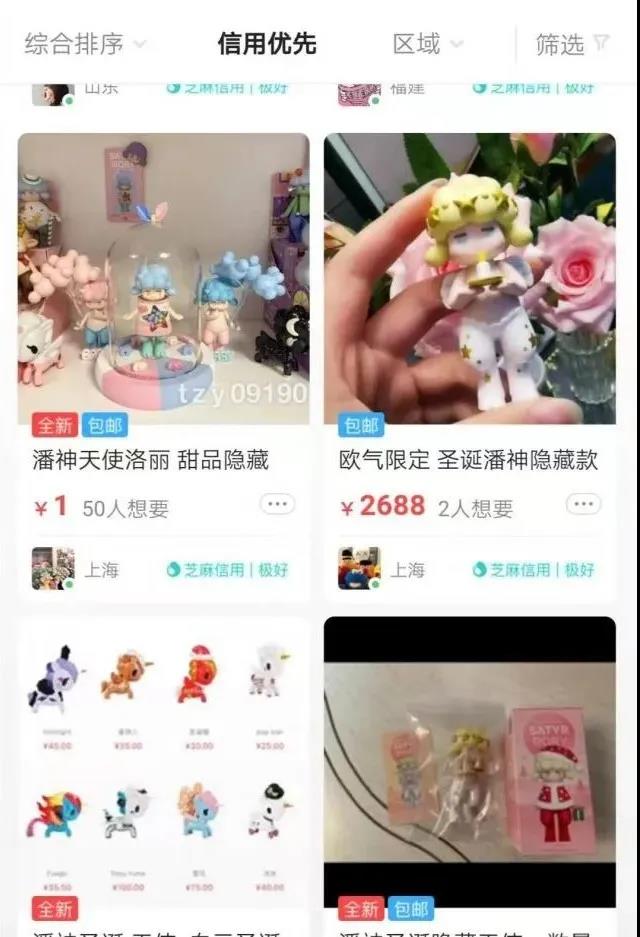Tap the more options on ¥2688 listing
The height and width of the screenshot is (937, 640).
click(x=583, y=504)
